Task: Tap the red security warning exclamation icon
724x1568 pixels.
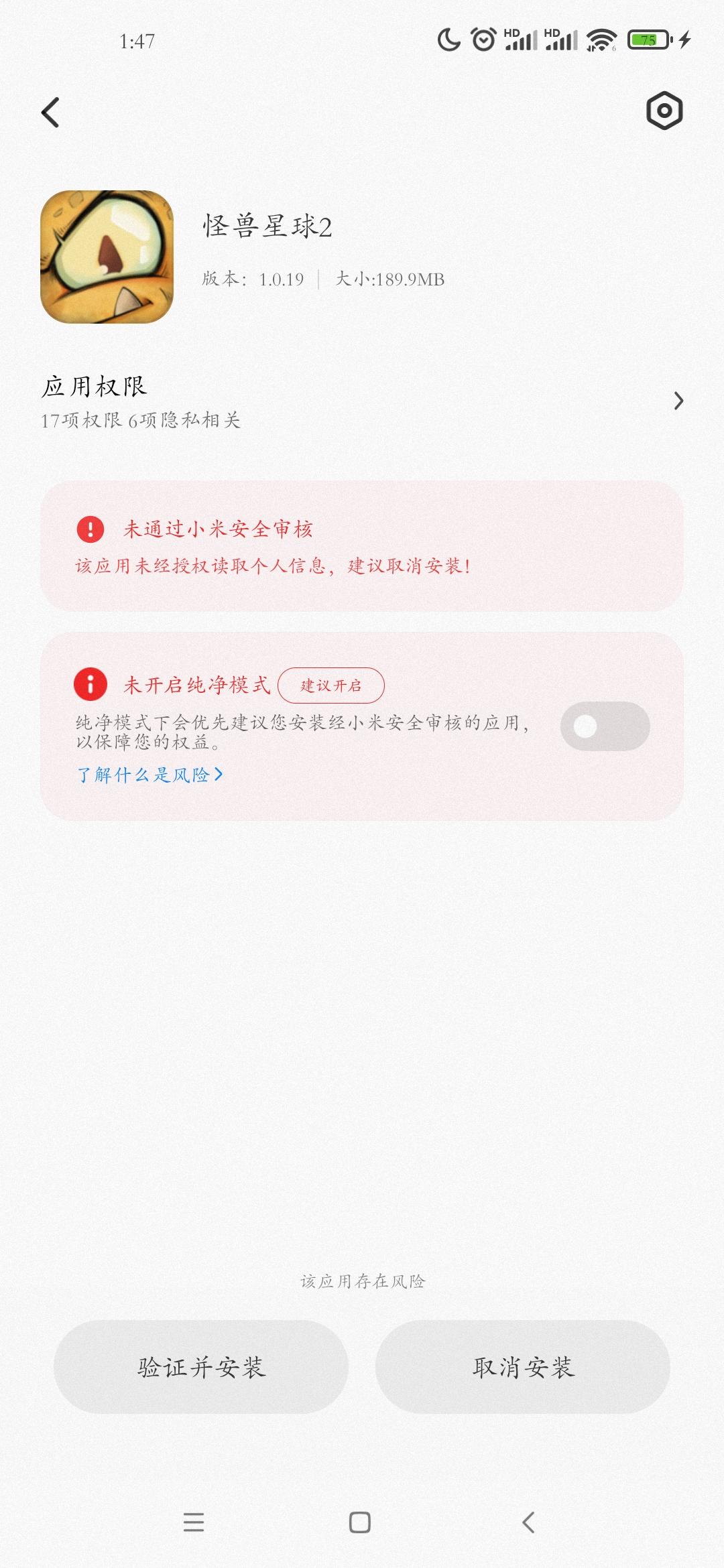Action: pyautogui.click(x=90, y=529)
